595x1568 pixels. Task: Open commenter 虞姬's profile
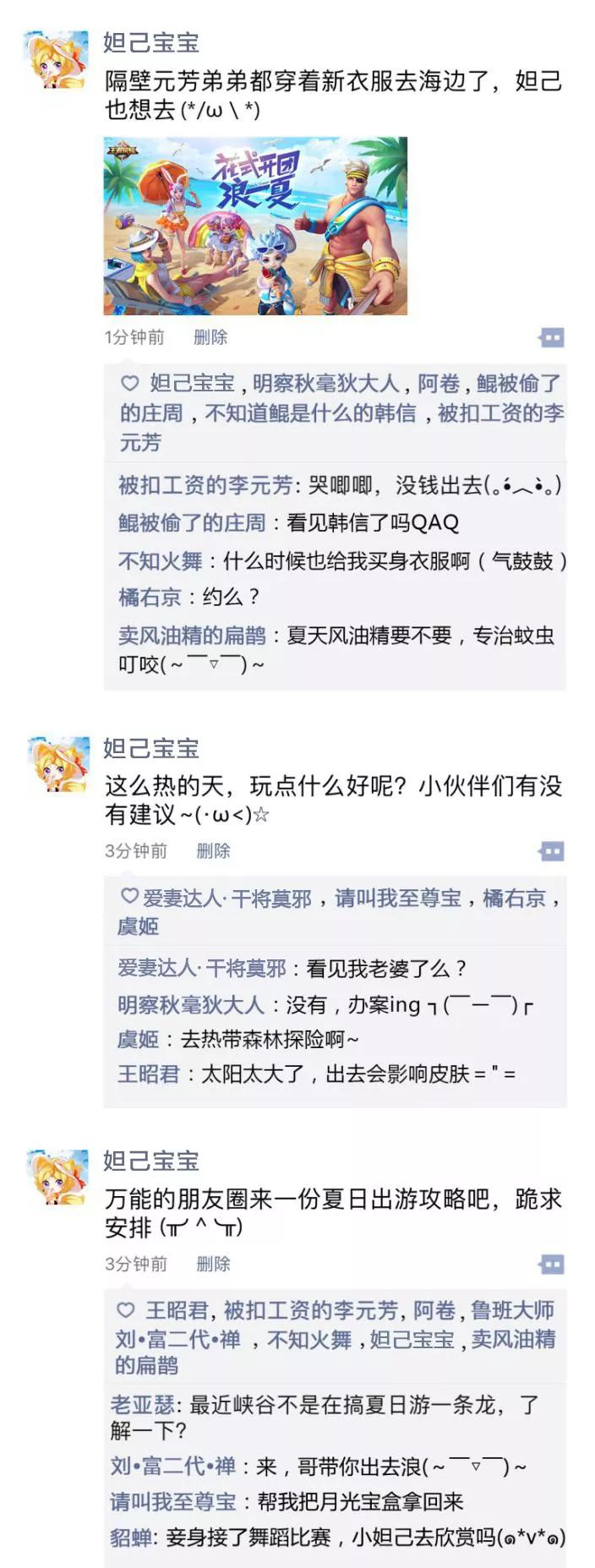138,1040
